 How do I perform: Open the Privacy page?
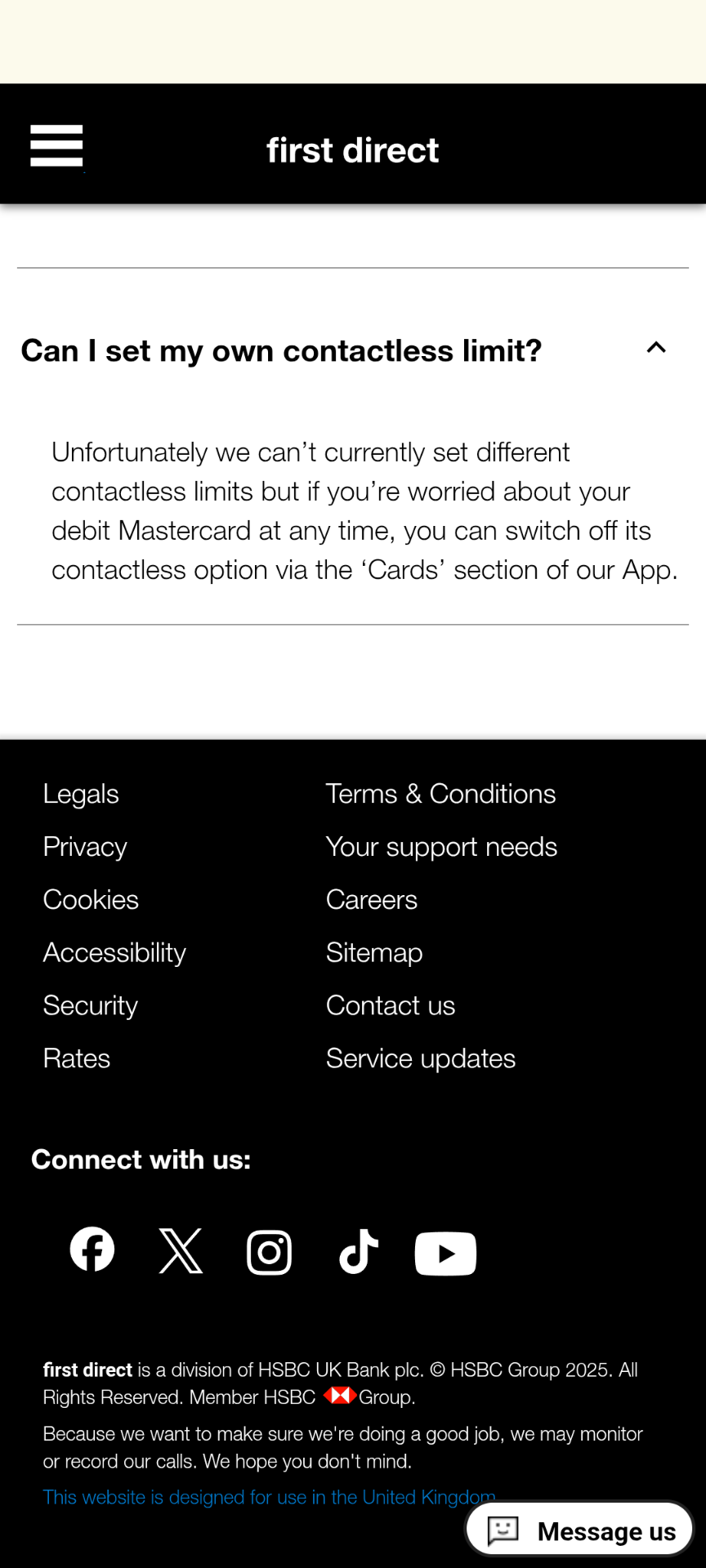[x=85, y=847]
